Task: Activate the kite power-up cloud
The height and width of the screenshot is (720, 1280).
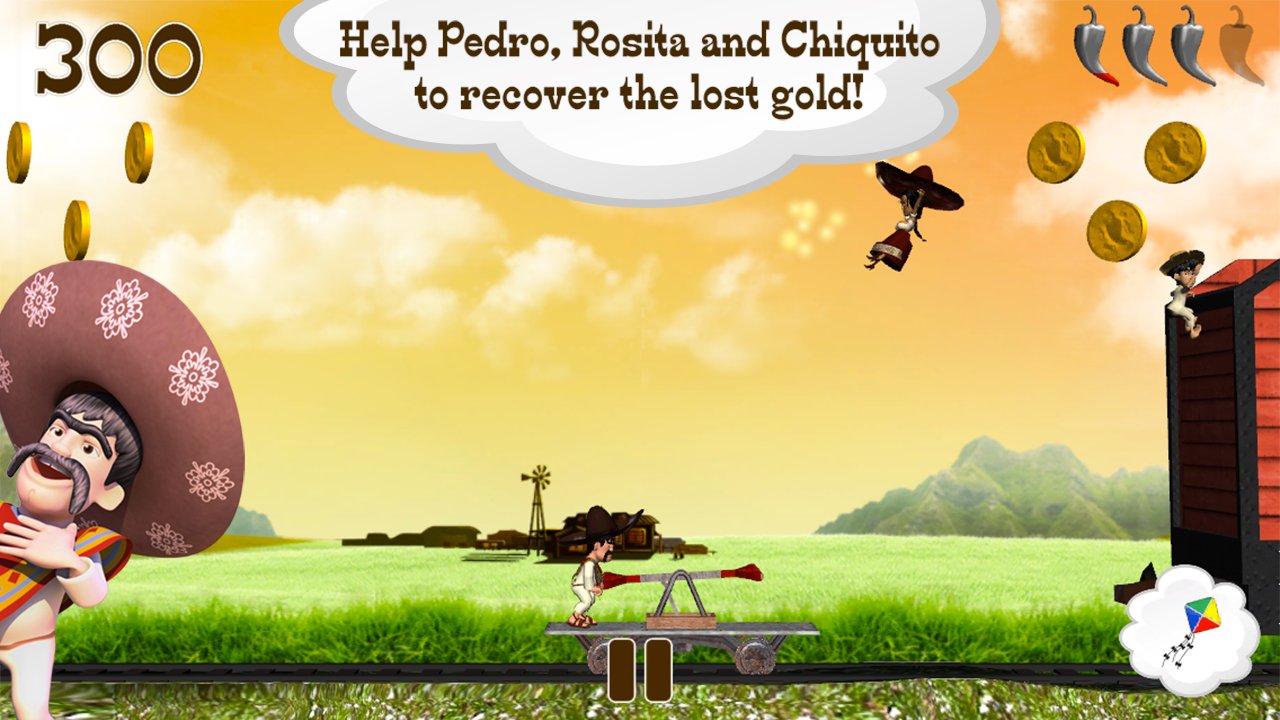Action: point(1189,631)
